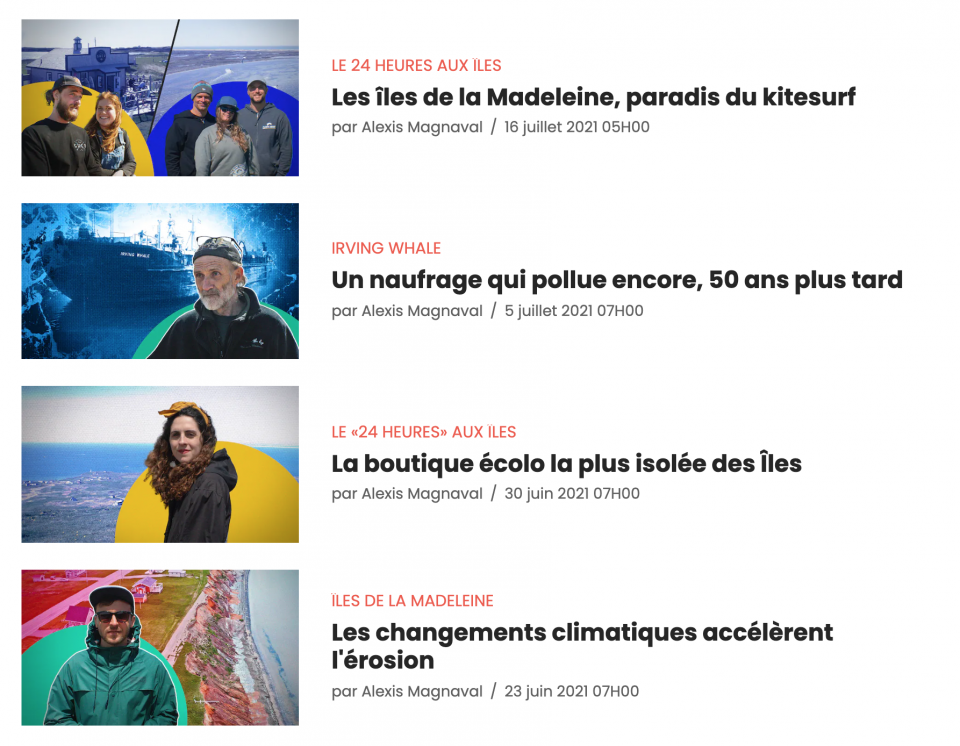Open the boutique écolo article thumbnail
Viewport: 960px width, 746px height.
160,464
